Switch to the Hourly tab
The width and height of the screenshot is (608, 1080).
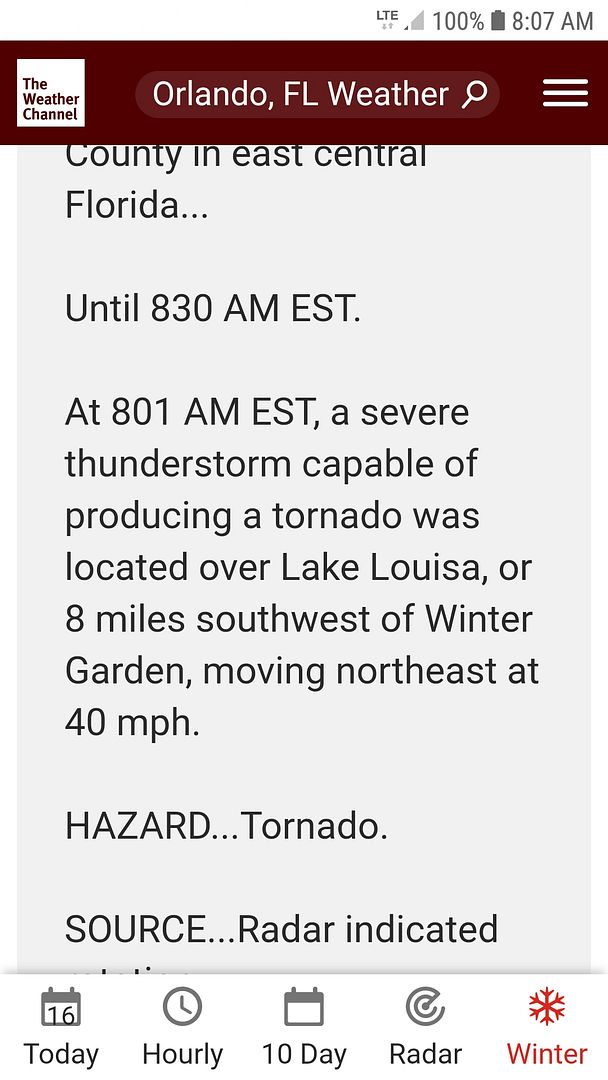[x=182, y=1028]
